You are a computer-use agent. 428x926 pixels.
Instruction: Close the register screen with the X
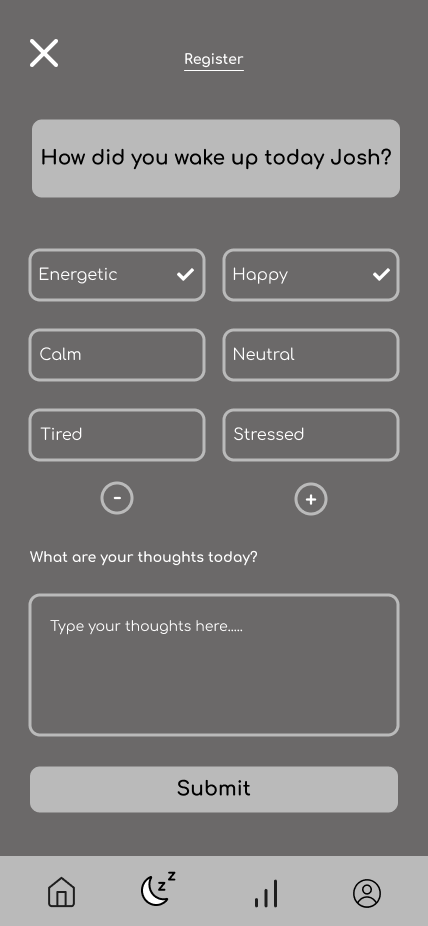[x=44, y=53]
